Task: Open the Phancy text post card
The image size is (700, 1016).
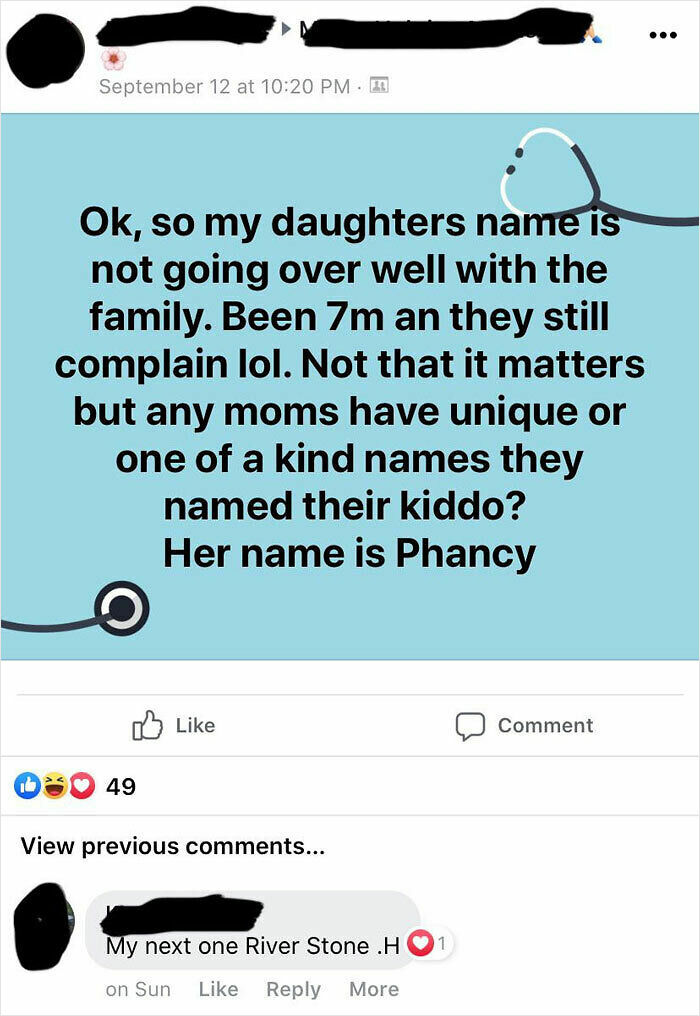Action: point(350,387)
